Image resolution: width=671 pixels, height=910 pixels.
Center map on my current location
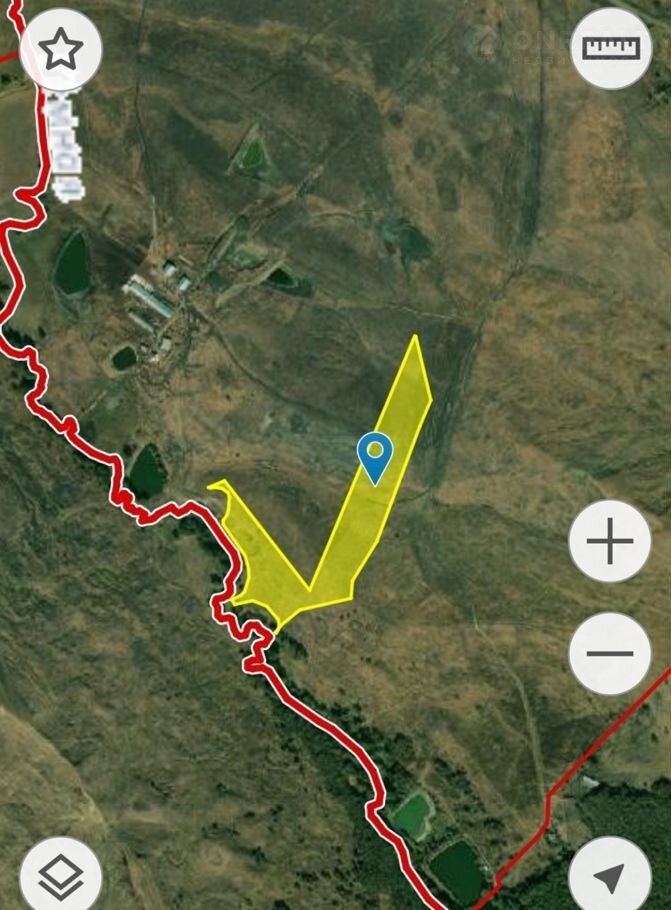click(x=610, y=877)
